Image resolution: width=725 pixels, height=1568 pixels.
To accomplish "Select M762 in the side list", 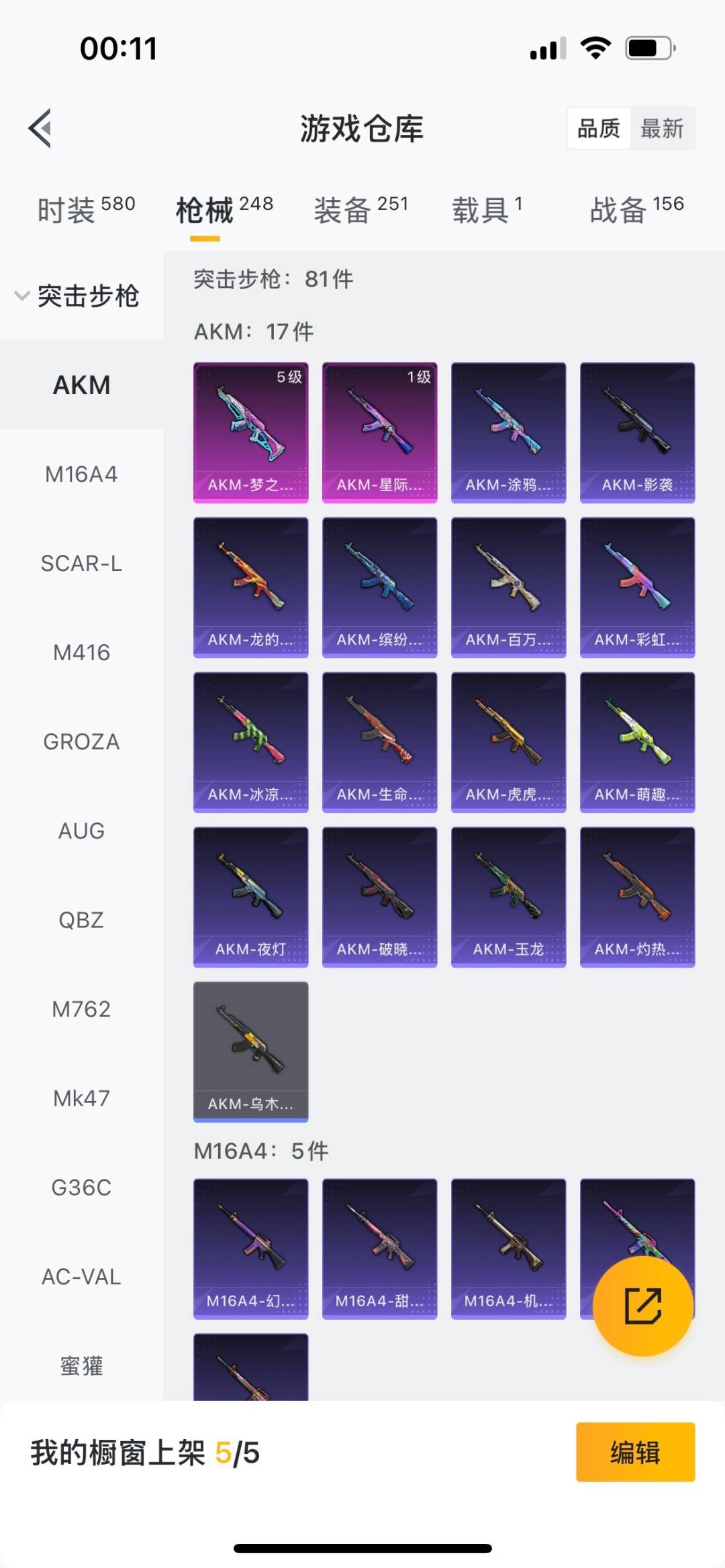I will click(82, 1009).
